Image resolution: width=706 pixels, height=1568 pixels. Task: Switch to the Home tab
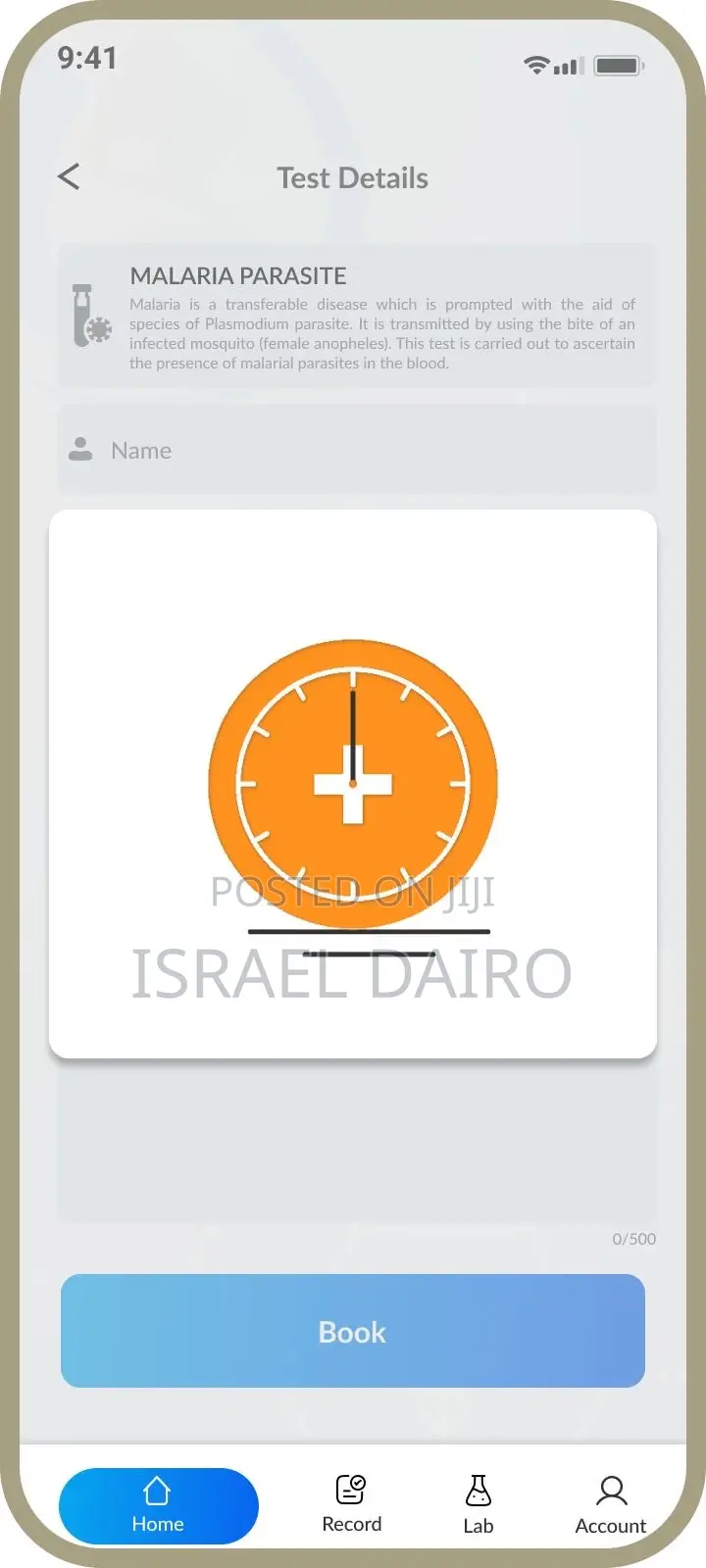[159, 1505]
